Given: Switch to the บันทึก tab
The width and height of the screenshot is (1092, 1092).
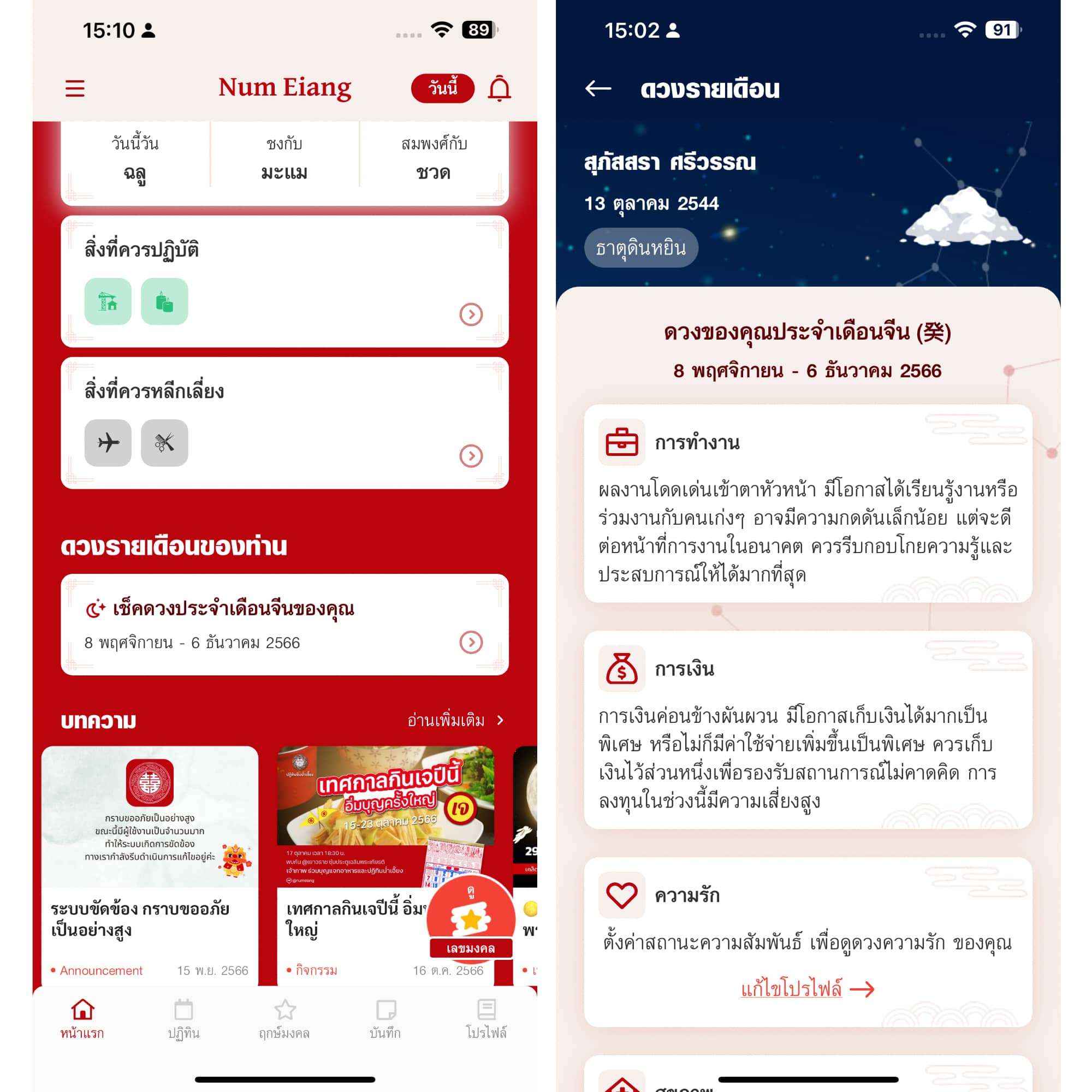Looking at the screenshot, I should pyautogui.click(x=385, y=1018).
